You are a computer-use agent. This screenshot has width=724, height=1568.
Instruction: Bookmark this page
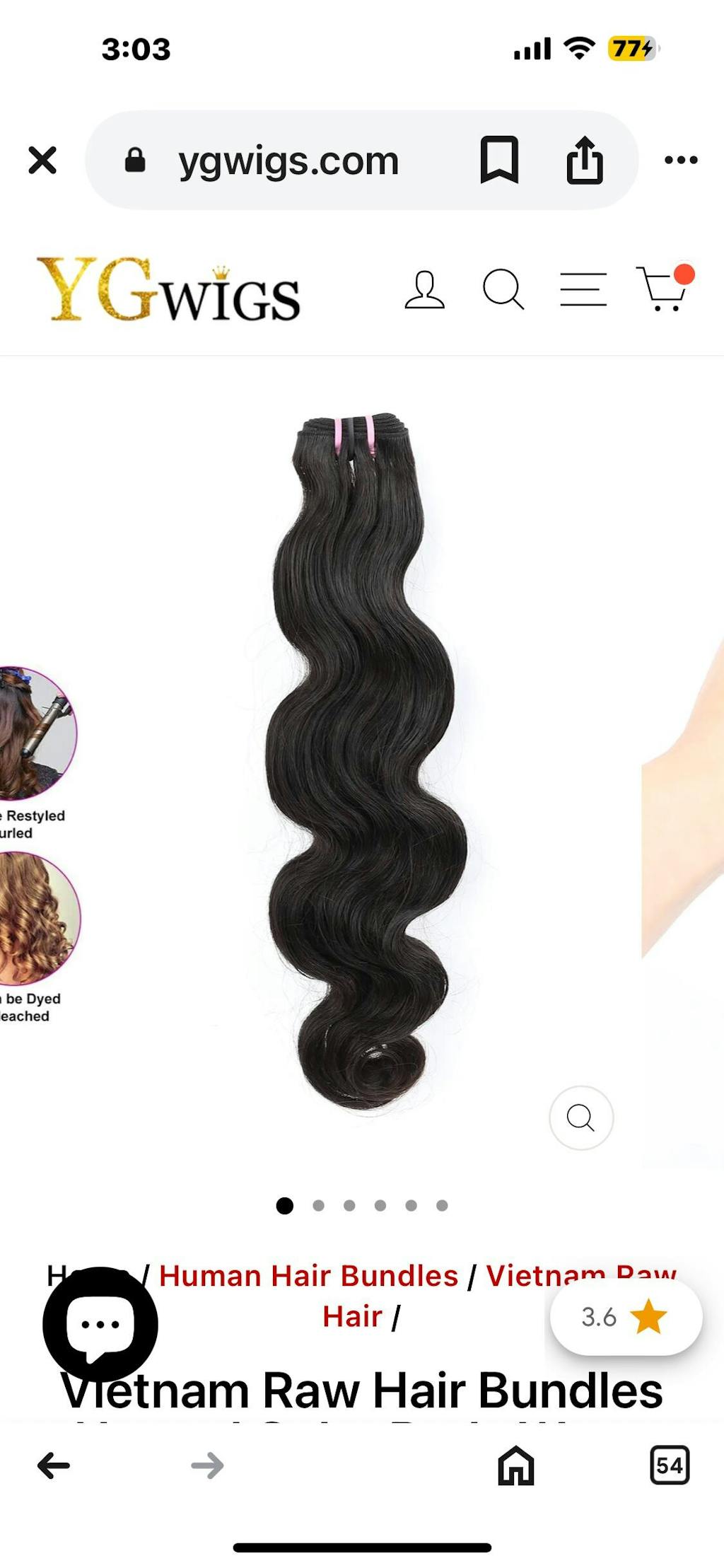coord(499,161)
